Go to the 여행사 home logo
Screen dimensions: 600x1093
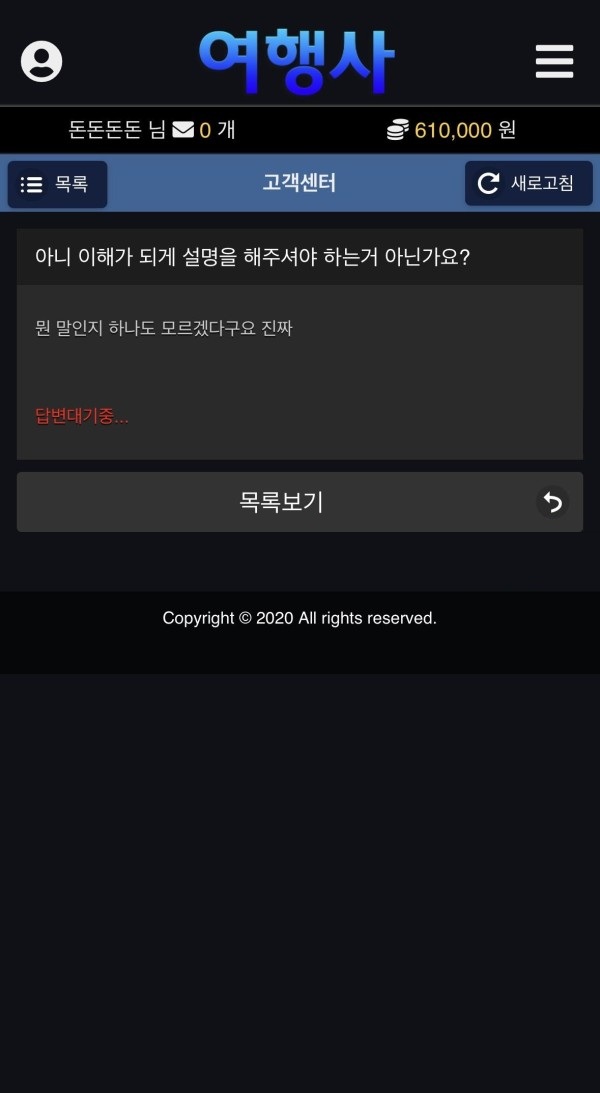click(x=297, y=60)
